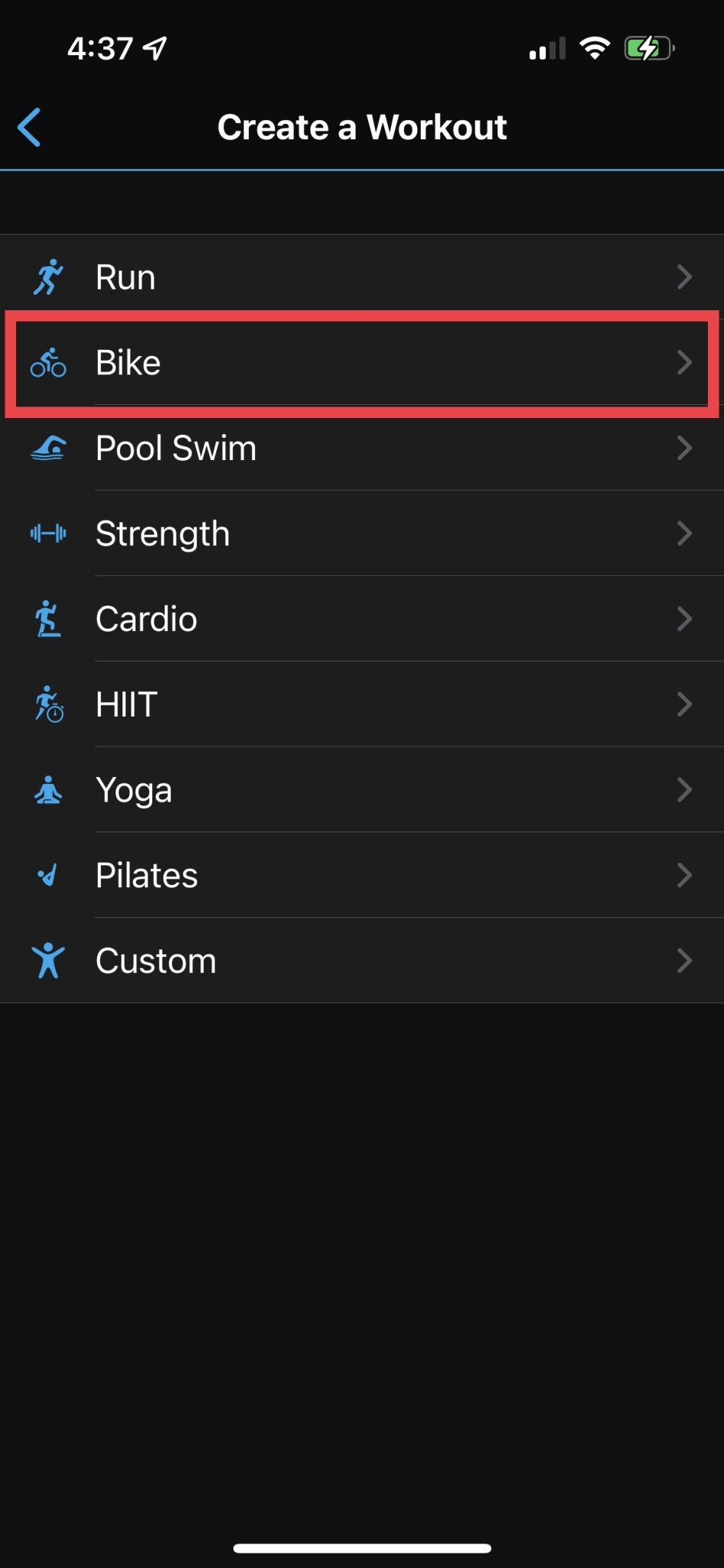Create a Cardio workout
The width and height of the screenshot is (724, 1568).
point(361,619)
